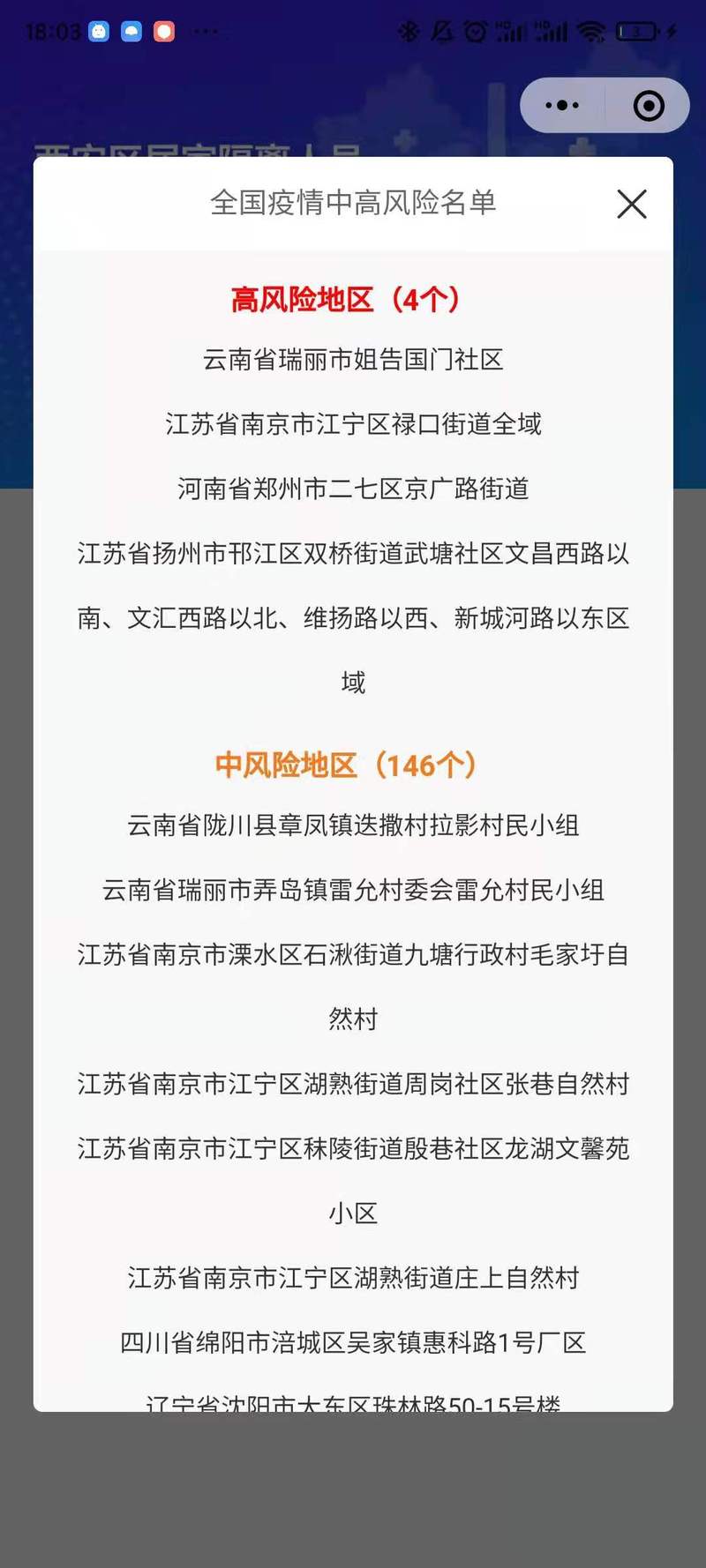
Task: Tap the mini program close circle button
Action: pyautogui.click(x=649, y=106)
